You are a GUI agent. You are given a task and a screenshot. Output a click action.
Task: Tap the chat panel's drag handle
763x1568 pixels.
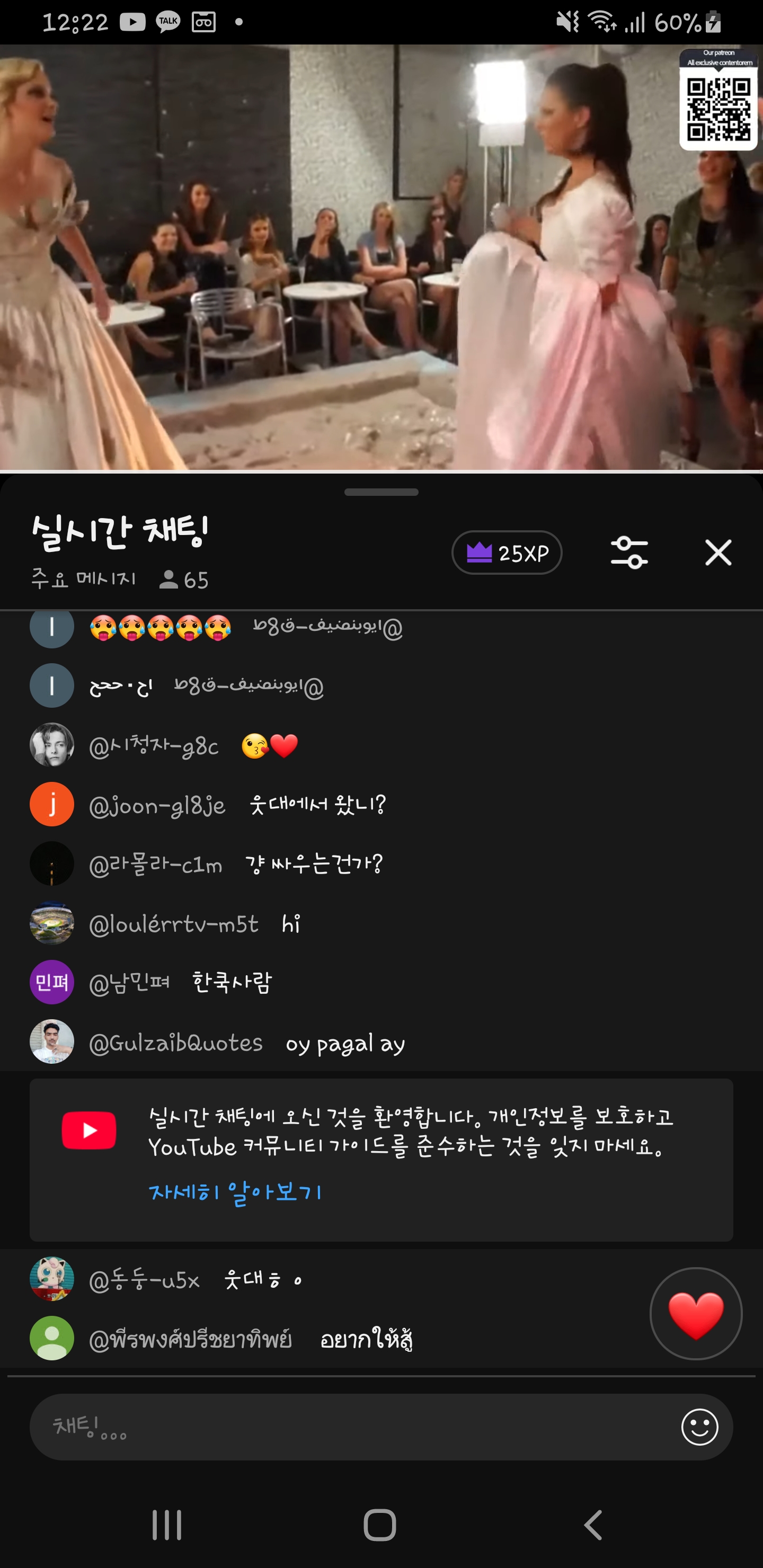(x=381, y=492)
